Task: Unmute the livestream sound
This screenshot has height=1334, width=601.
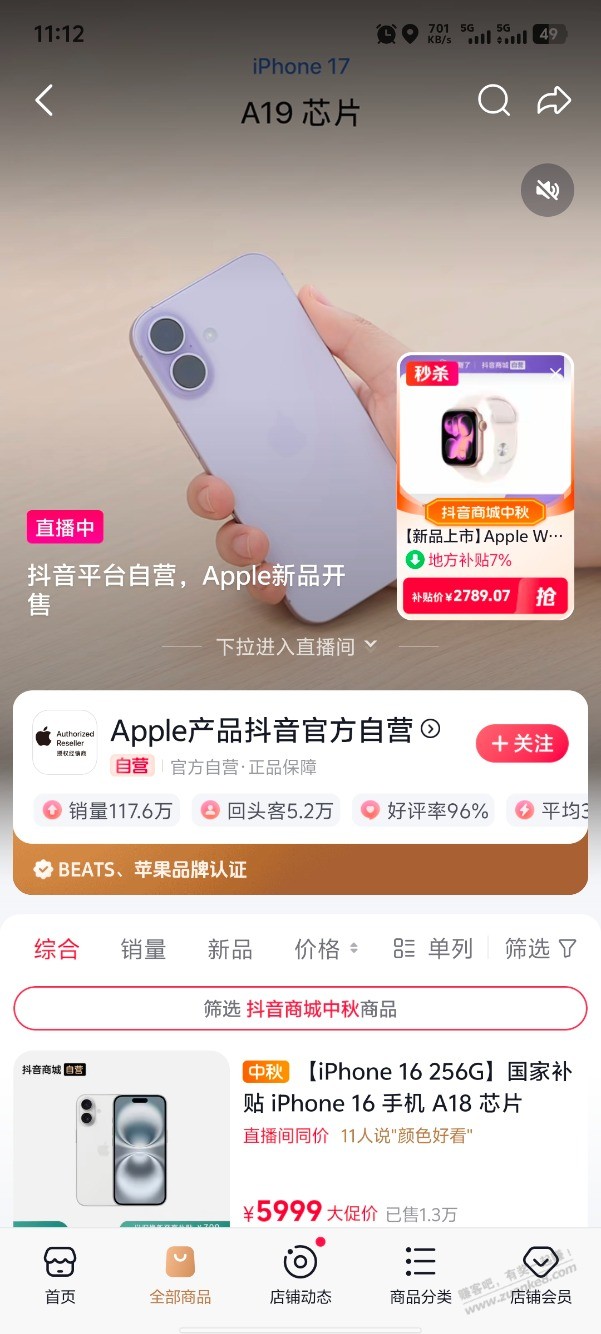Action: pos(548,190)
